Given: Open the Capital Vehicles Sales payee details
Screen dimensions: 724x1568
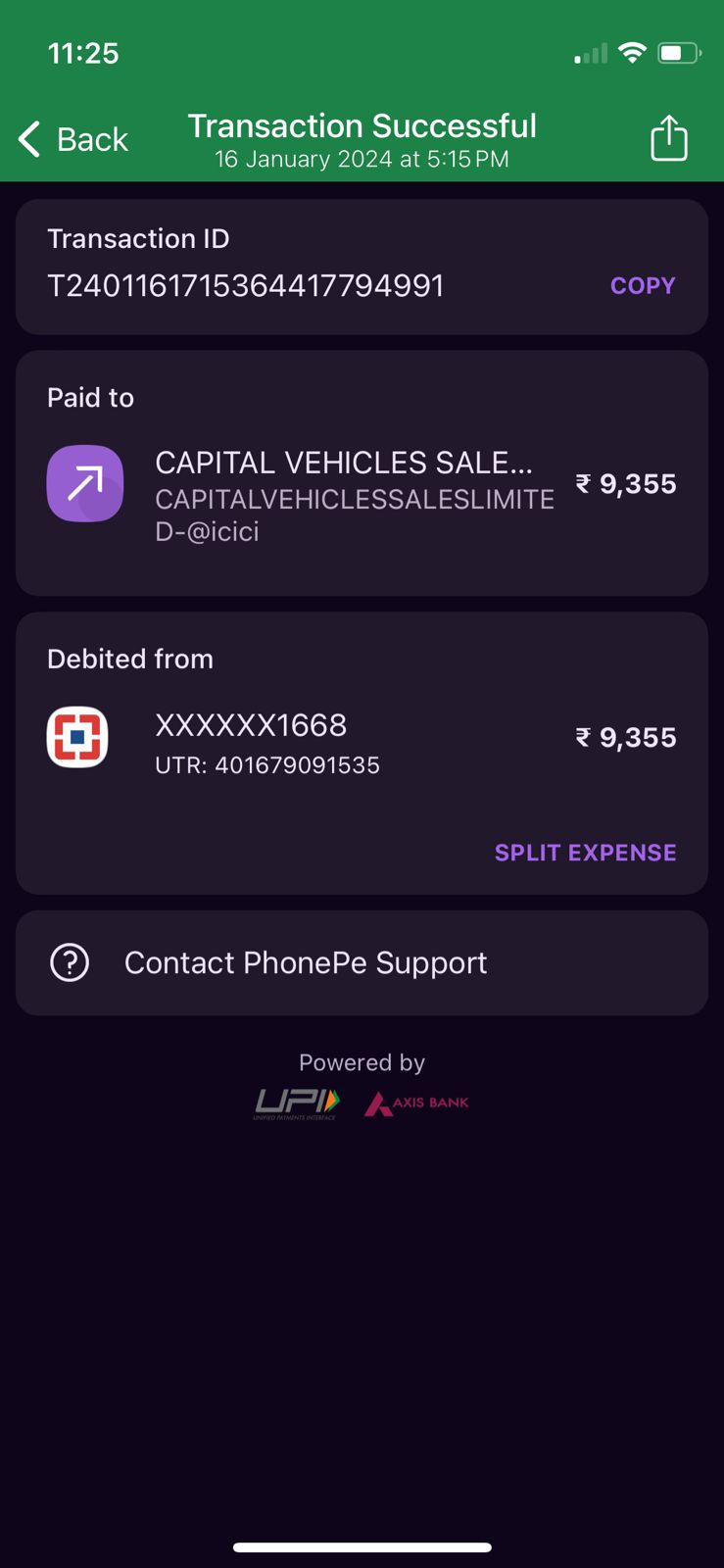Looking at the screenshot, I should pos(343,484).
